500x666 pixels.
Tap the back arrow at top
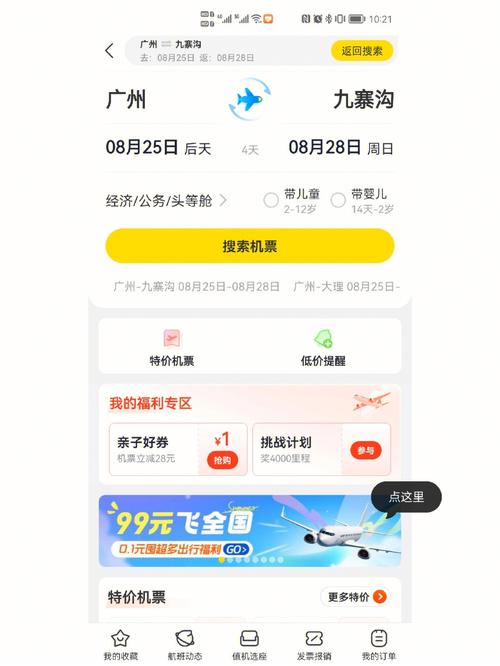tap(110, 51)
